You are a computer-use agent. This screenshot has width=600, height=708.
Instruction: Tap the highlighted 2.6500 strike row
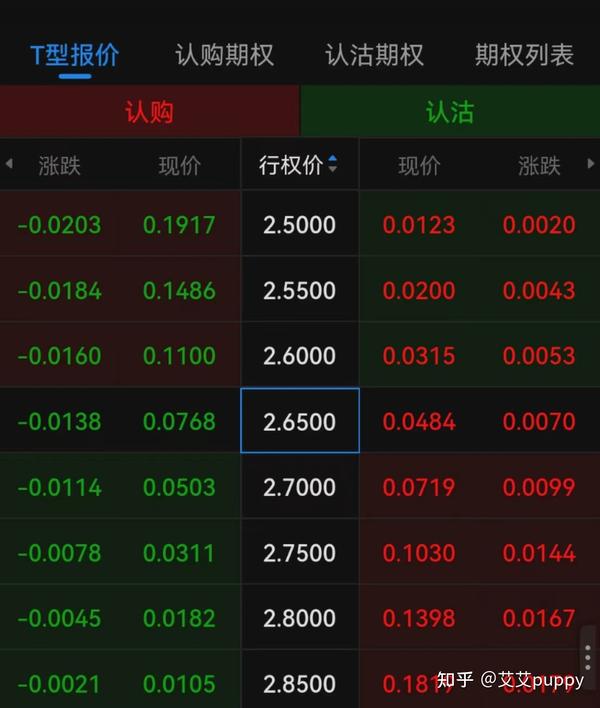point(299,421)
